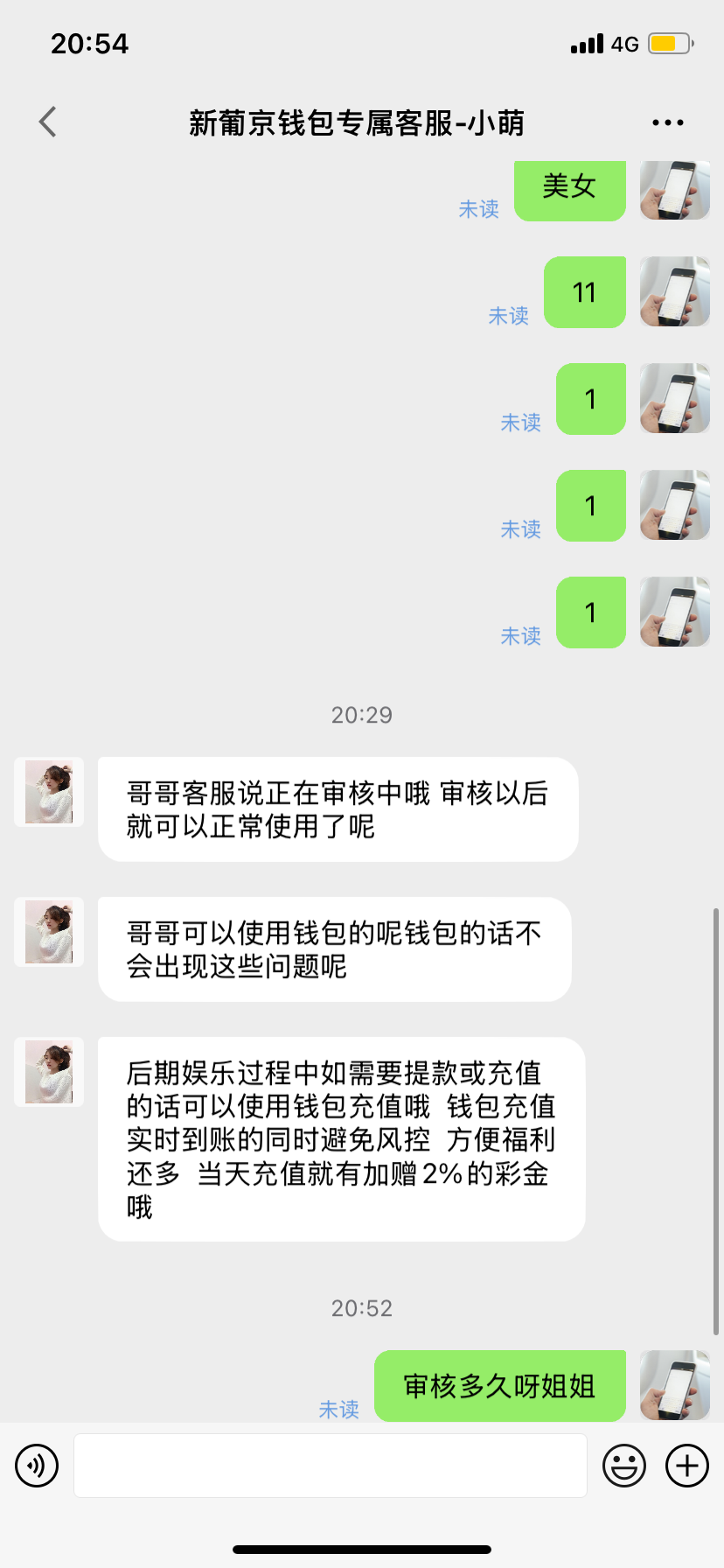Image resolution: width=724 pixels, height=1568 pixels.
Task: Open the emoji picker
Action: pyautogui.click(x=624, y=1466)
